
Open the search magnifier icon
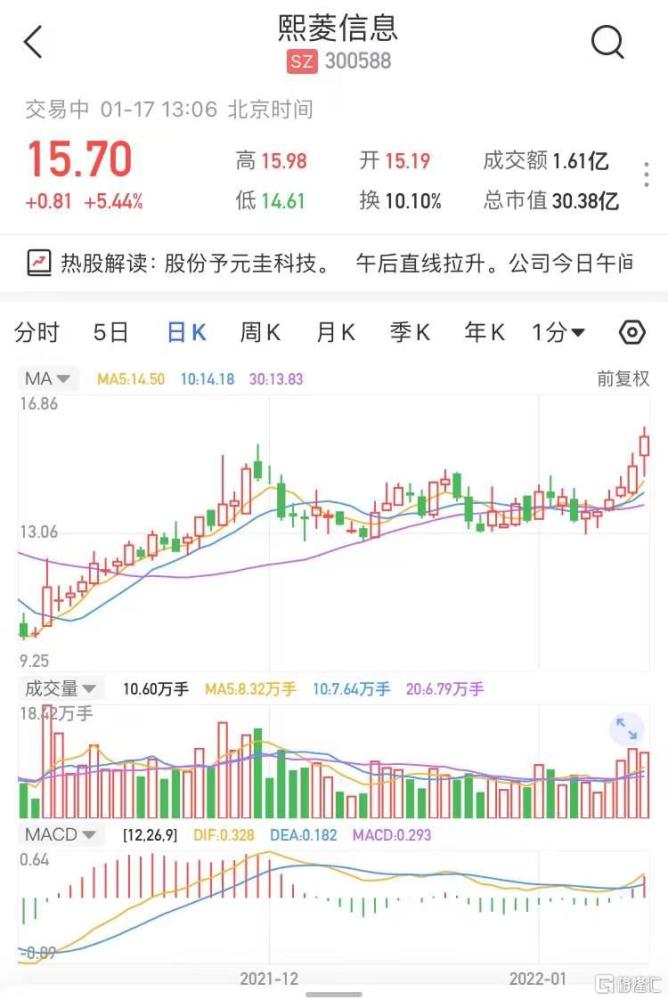(607, 42)
